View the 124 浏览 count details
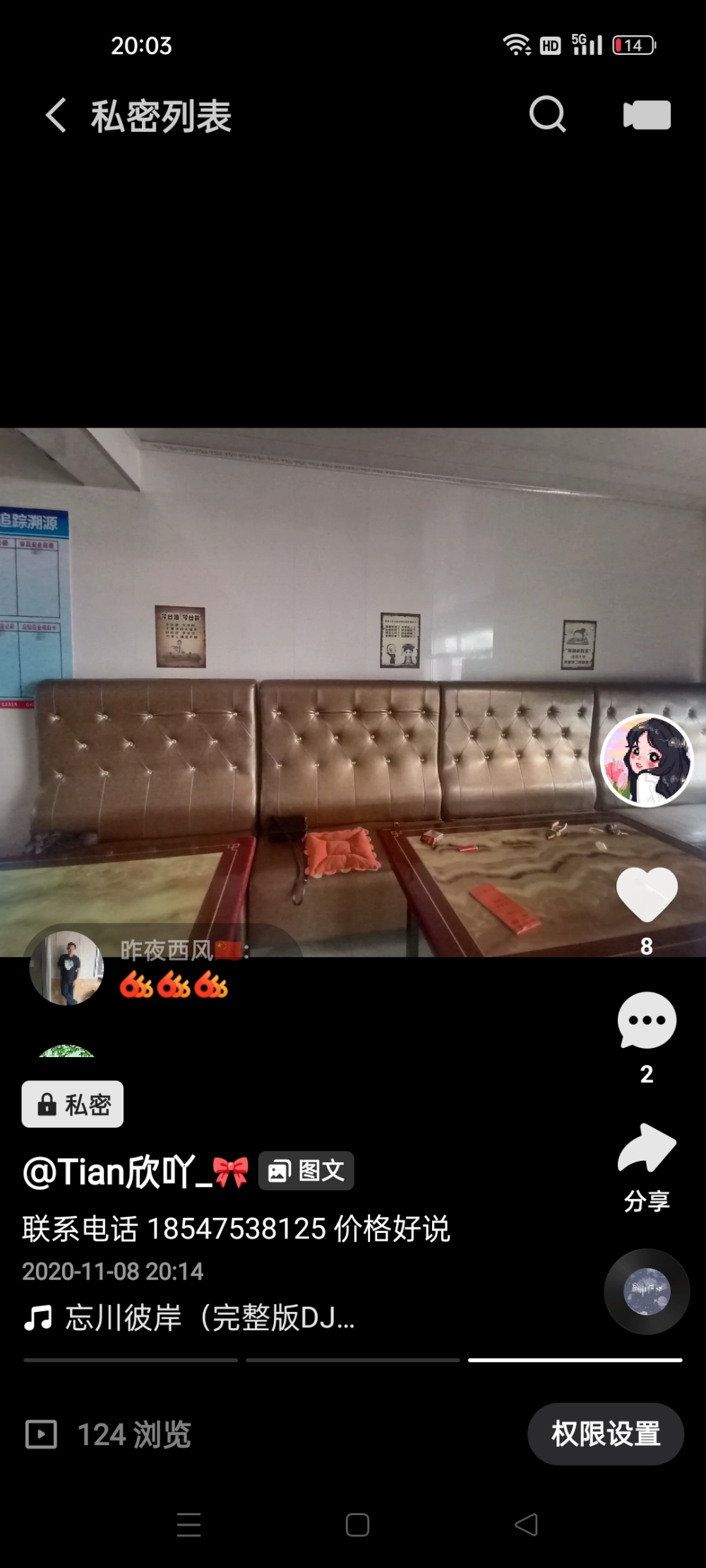The image size is (706, 1568). [109, 1435]
